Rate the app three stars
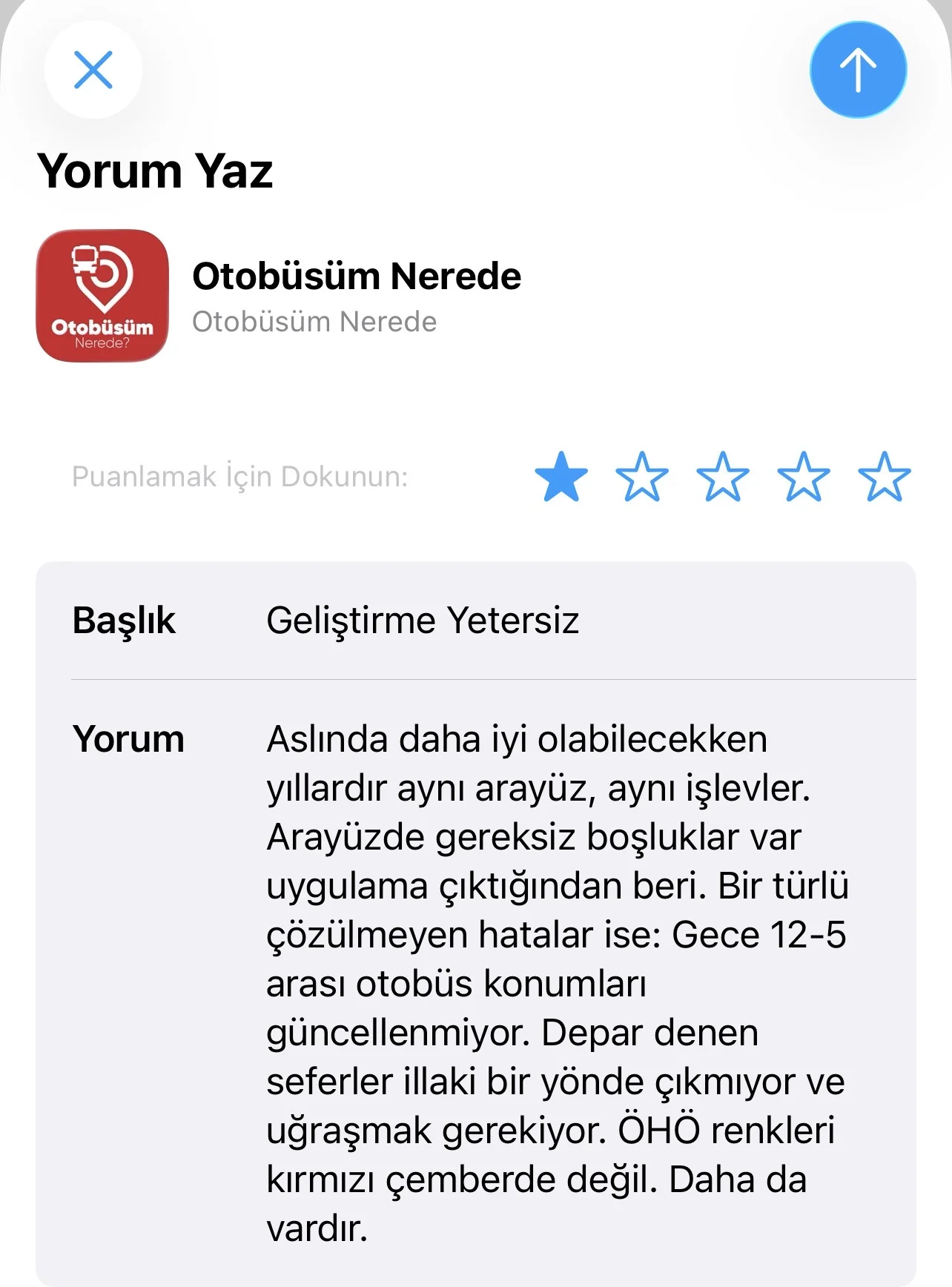 [x=723, y=477]
